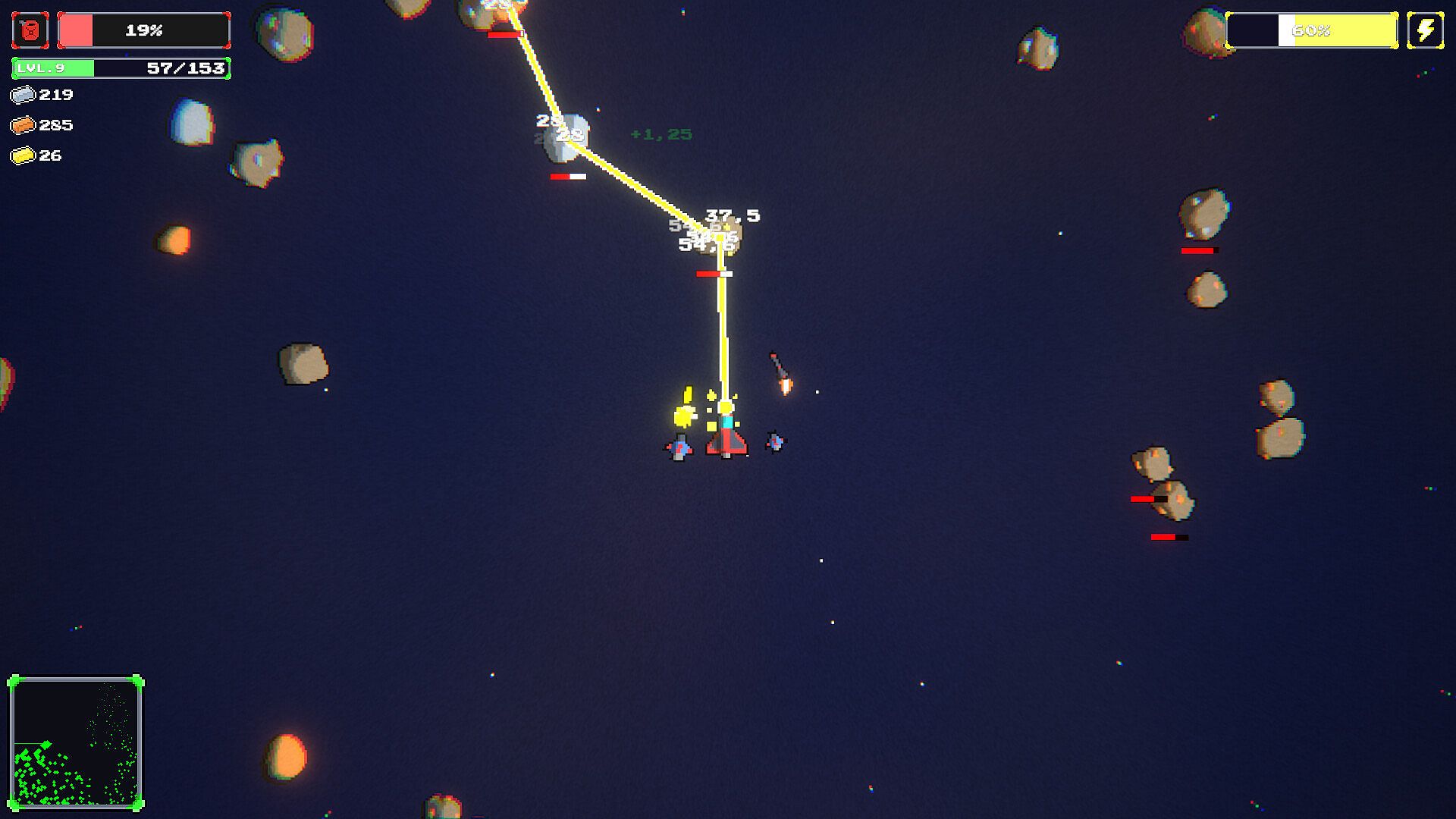Open the green minimap
This screenshot has height=819, width=1456.
[x=76, y=743]
